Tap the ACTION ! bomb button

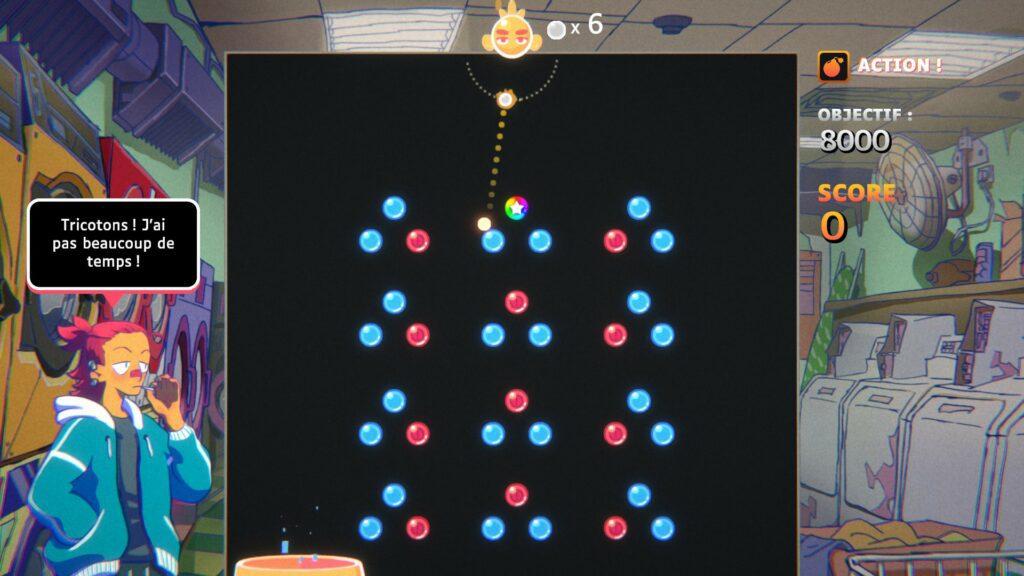pos(833,66)
